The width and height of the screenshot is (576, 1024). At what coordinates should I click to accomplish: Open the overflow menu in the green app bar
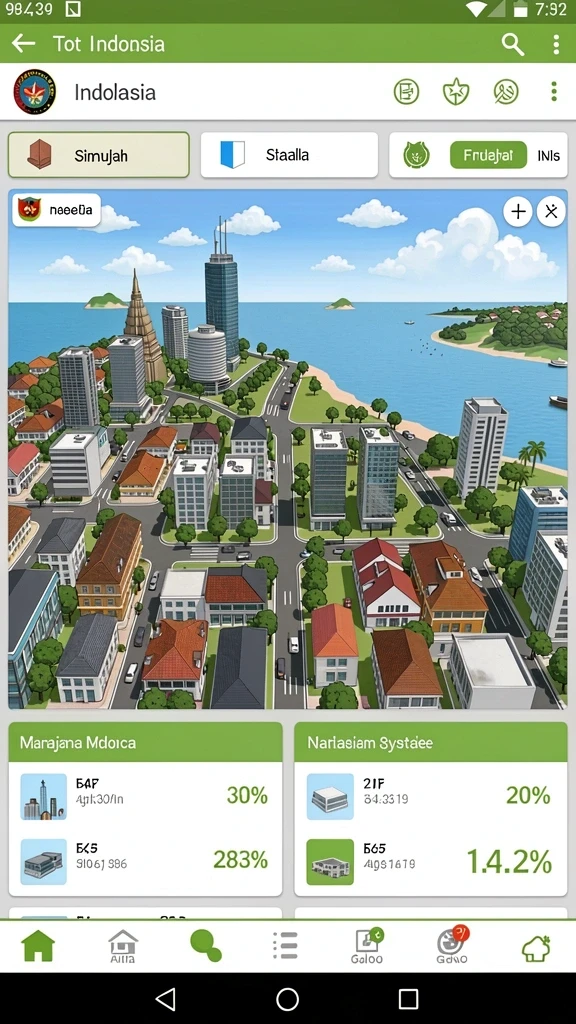click(x=556, y=44)
